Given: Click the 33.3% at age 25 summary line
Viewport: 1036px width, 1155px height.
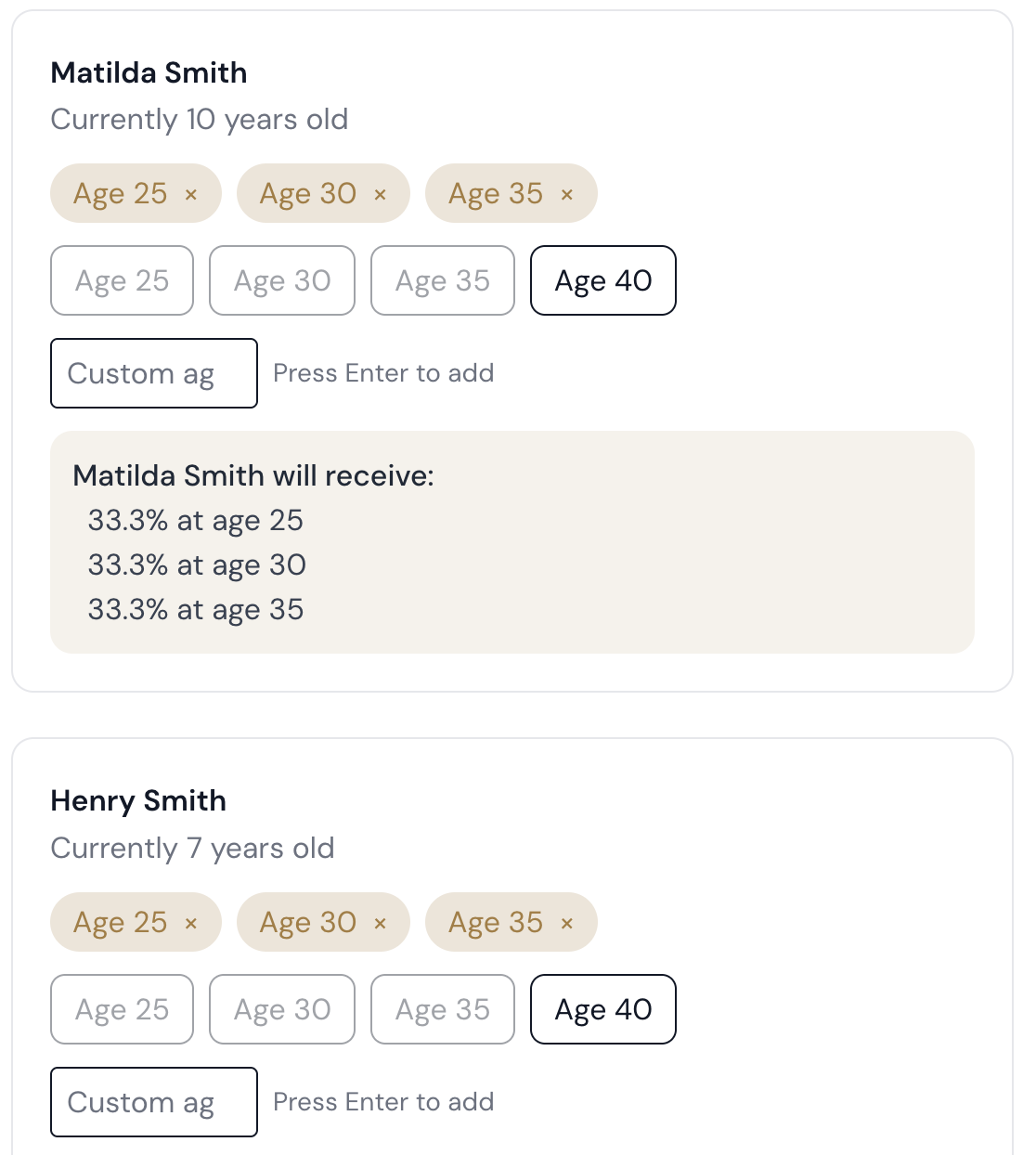Looking at the screenshot, I should pyautogui.click(x=196, y=520).
